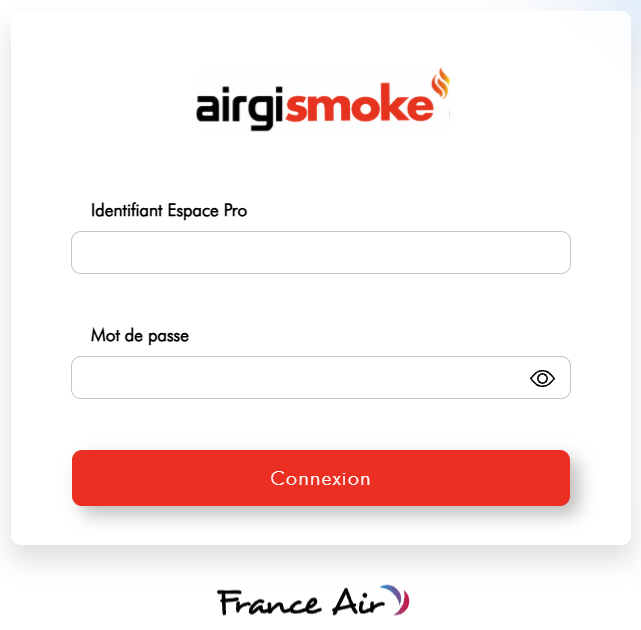Tap the Identifiant Espace Pro field
641x630 pixels.
(320, 253)
